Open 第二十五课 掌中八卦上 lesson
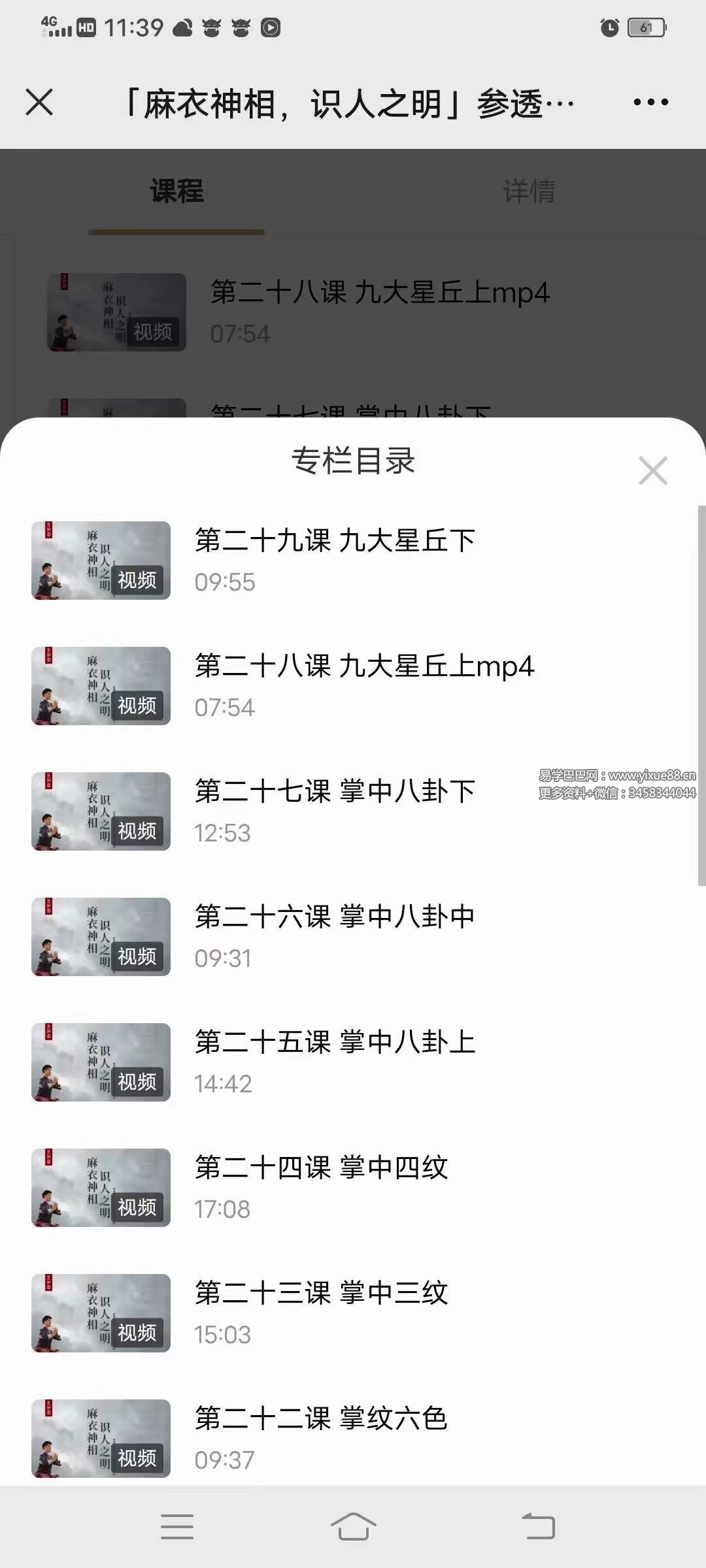The height and width of the screenshot is (1568, 706). (x=335, y=1043)
